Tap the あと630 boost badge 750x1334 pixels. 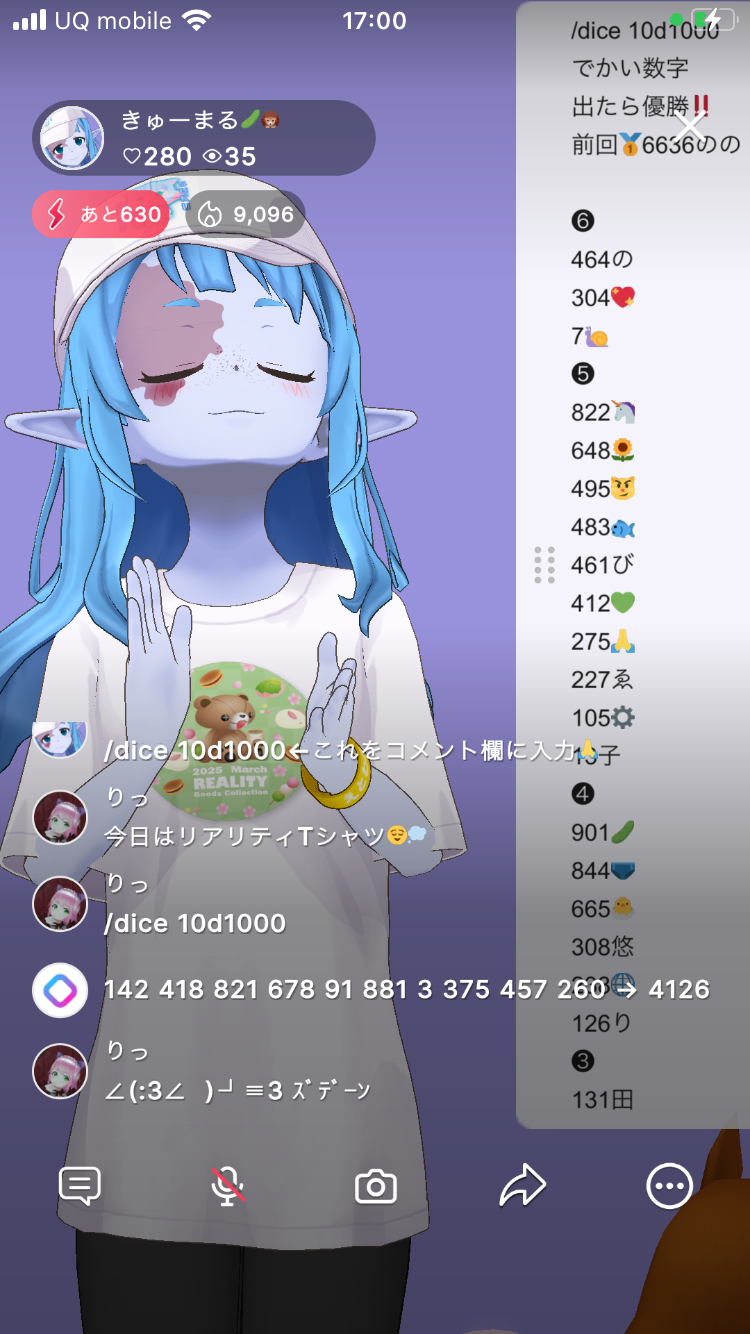click(100, 214)
